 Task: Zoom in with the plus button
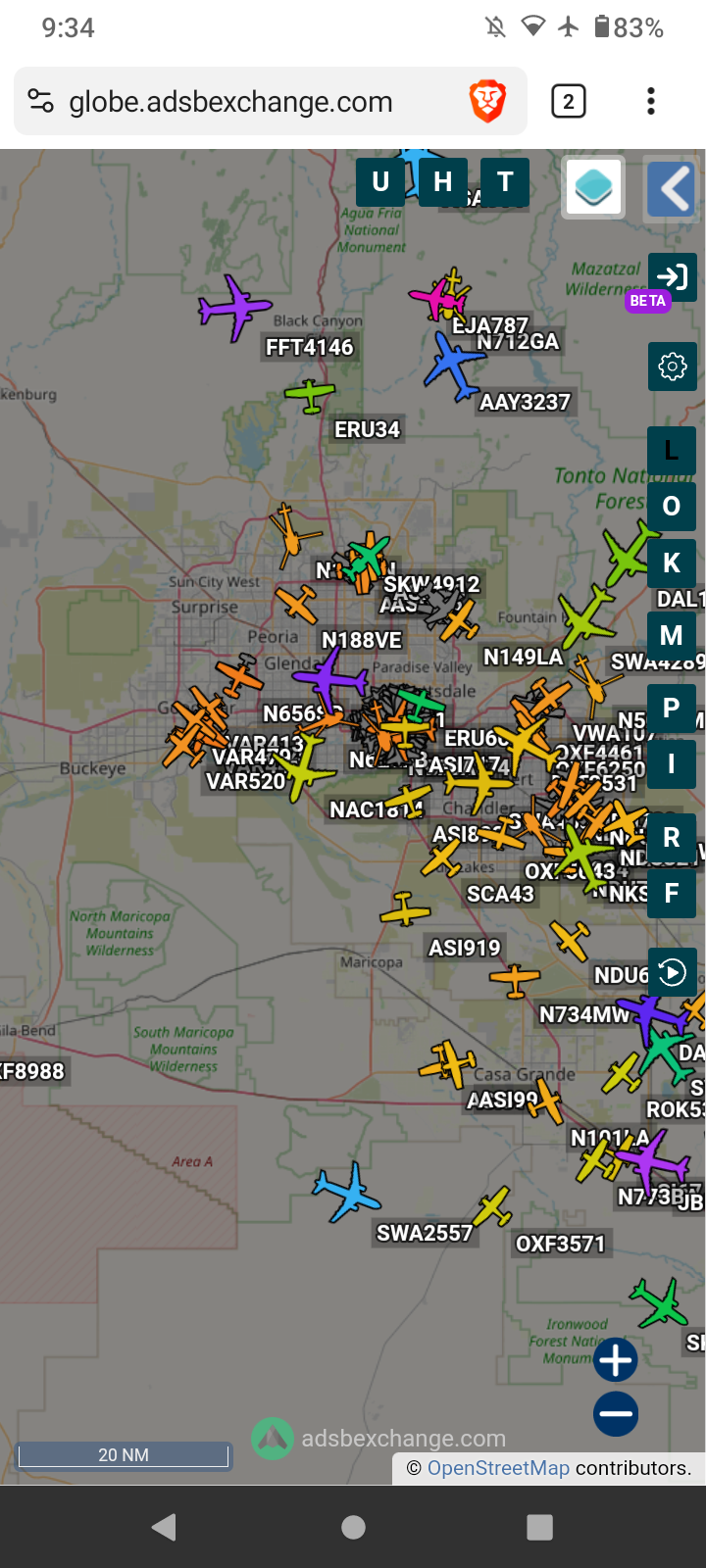click(x=616, y=1360)
